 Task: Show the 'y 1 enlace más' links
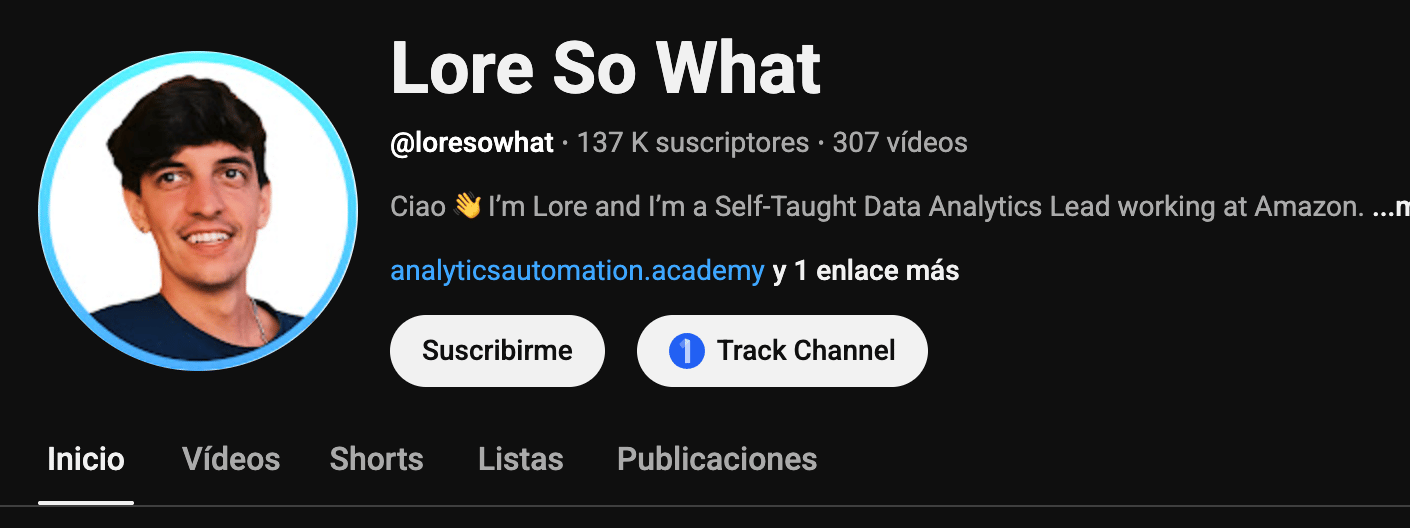[x=866, y=271]
